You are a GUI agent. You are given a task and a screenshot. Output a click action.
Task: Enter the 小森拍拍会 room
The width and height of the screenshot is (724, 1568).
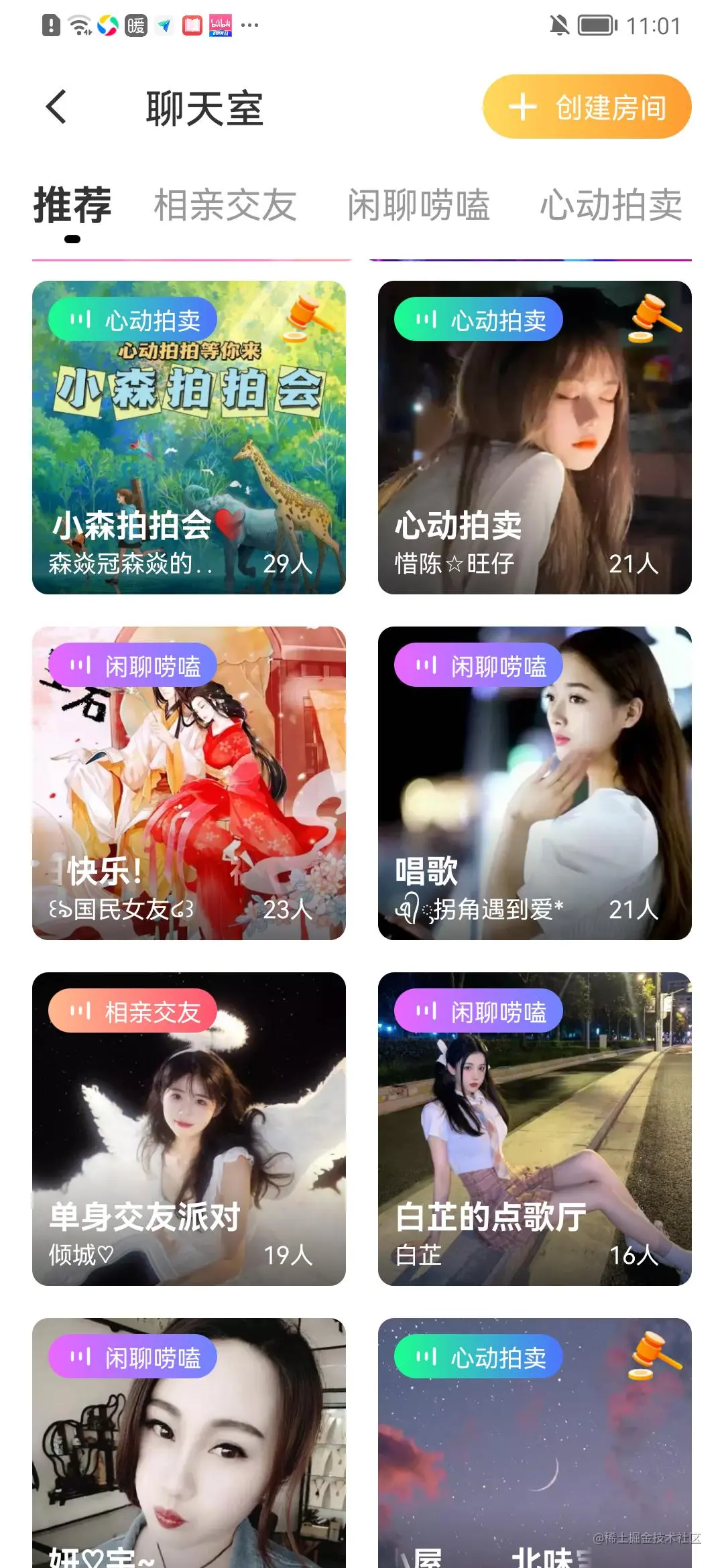click(189, 438)
